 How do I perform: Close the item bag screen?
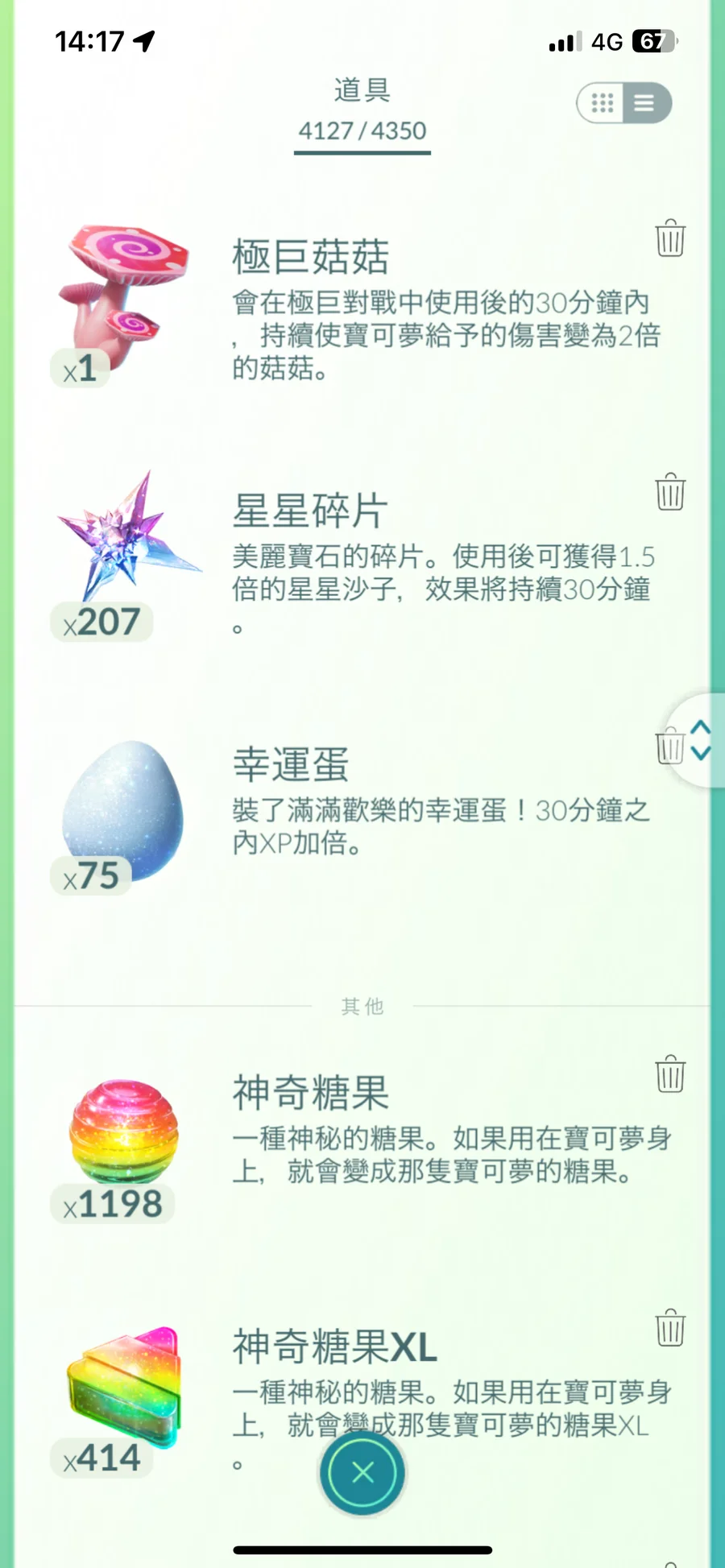tap(362, 1473)
